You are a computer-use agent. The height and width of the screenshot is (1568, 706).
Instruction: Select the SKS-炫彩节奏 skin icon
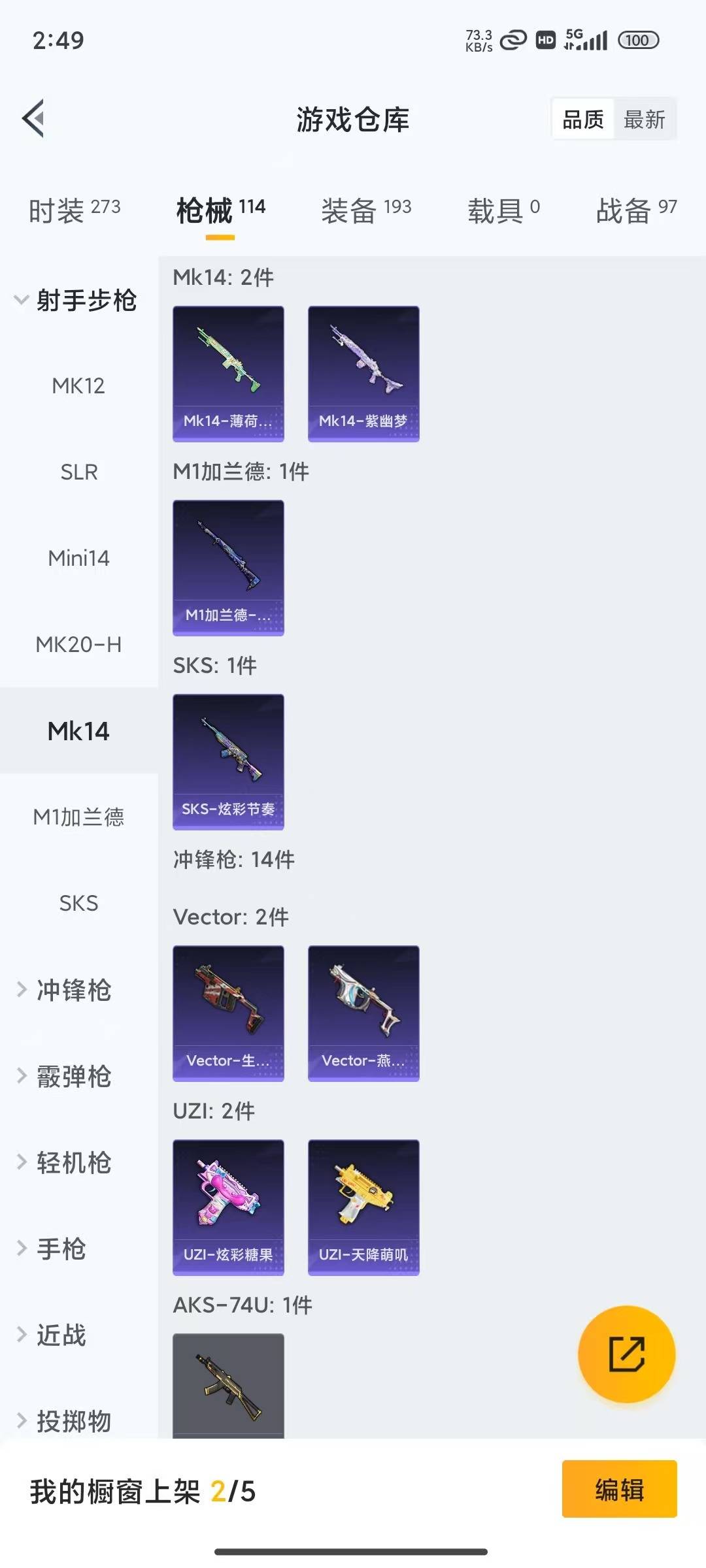227,761
